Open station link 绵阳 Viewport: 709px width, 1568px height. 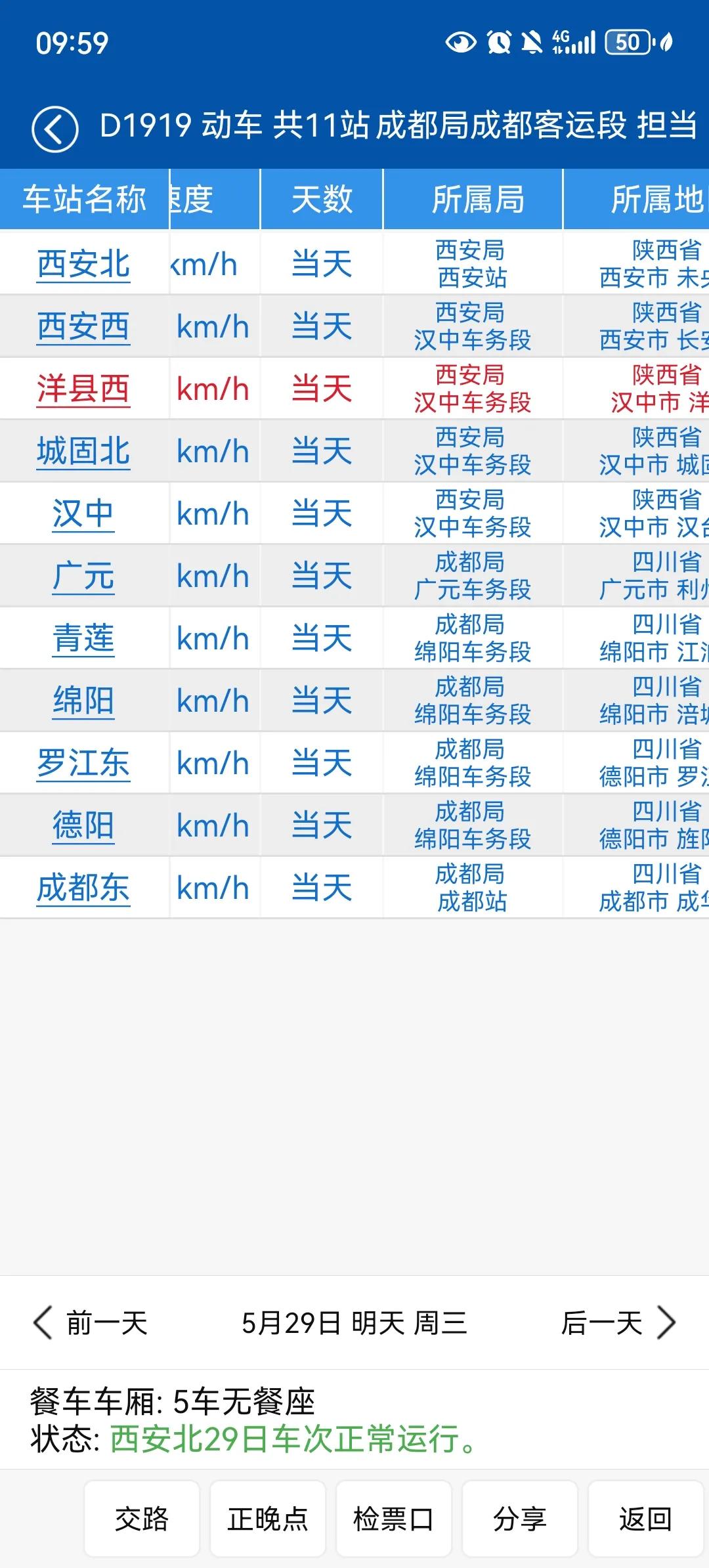pos(83,701)
